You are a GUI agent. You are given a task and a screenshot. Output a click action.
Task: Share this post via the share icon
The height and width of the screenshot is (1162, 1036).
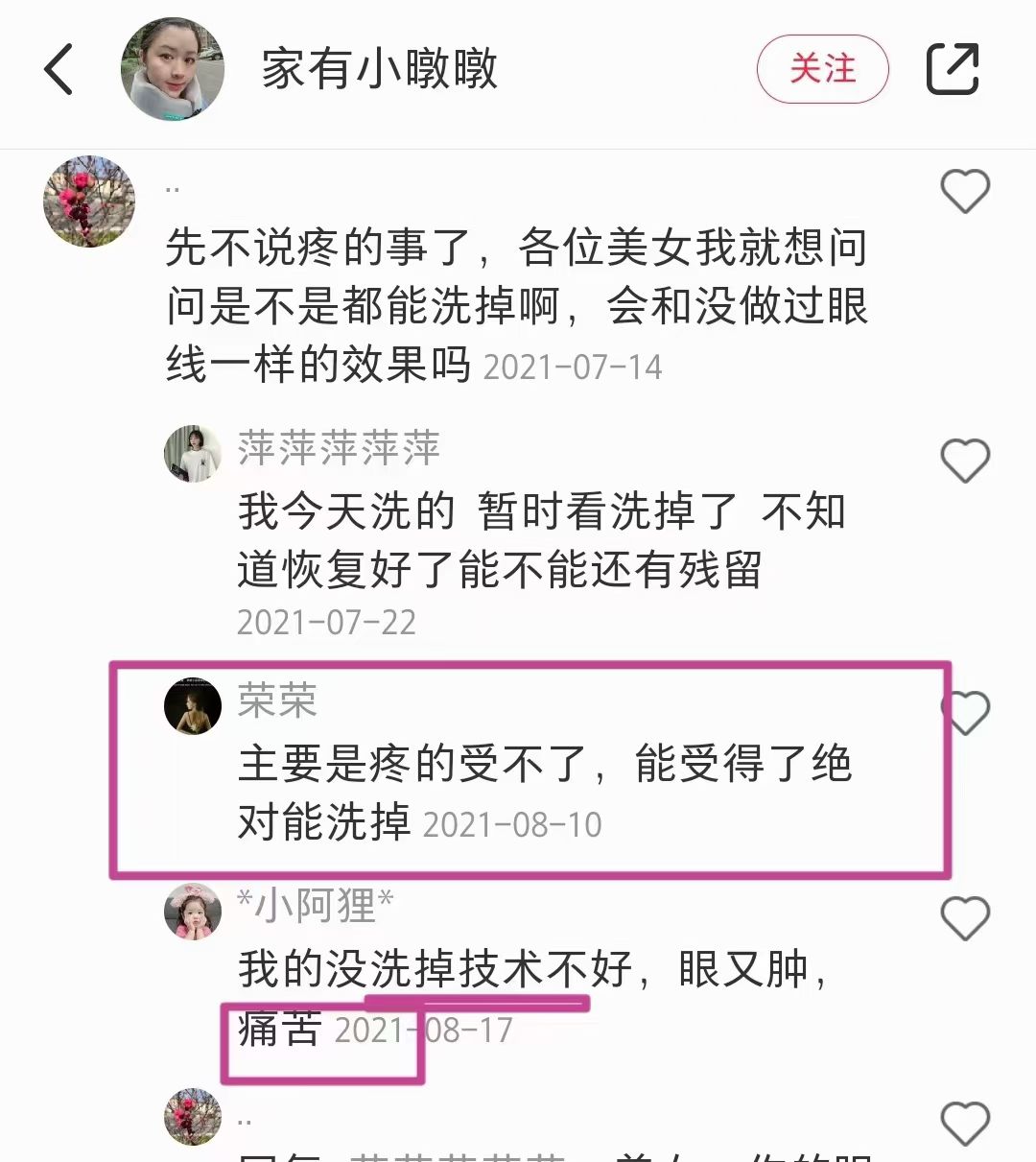(952, 69)
